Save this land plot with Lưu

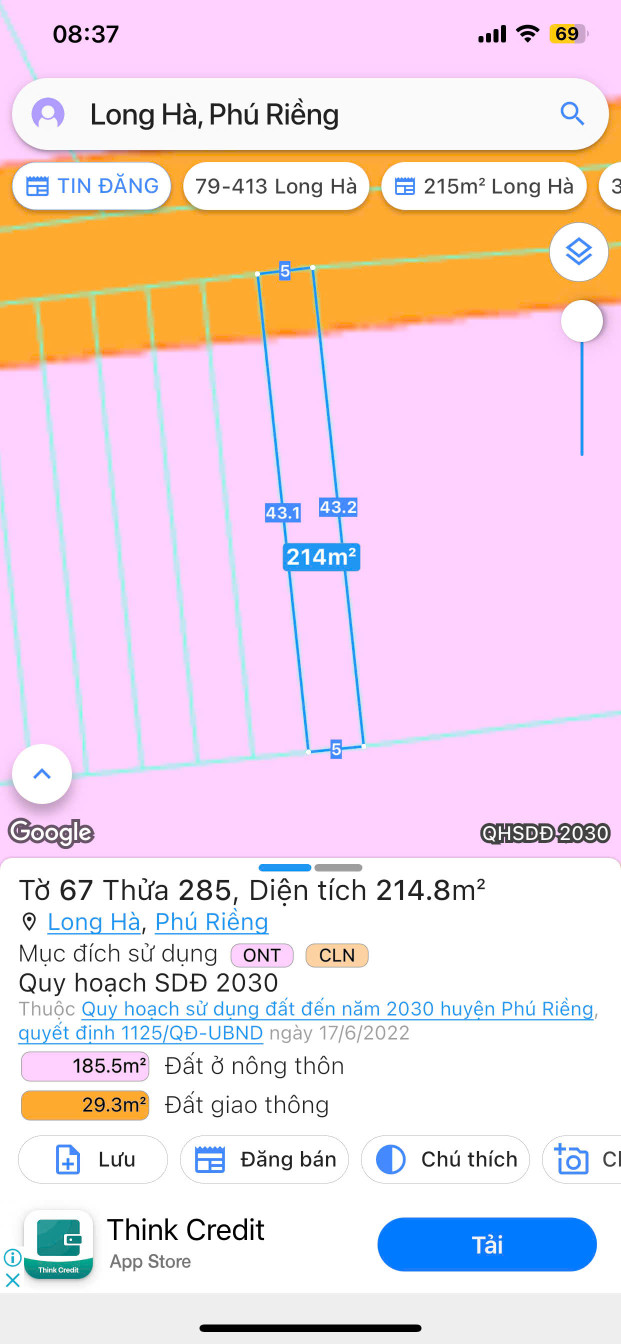[93, 1160]
